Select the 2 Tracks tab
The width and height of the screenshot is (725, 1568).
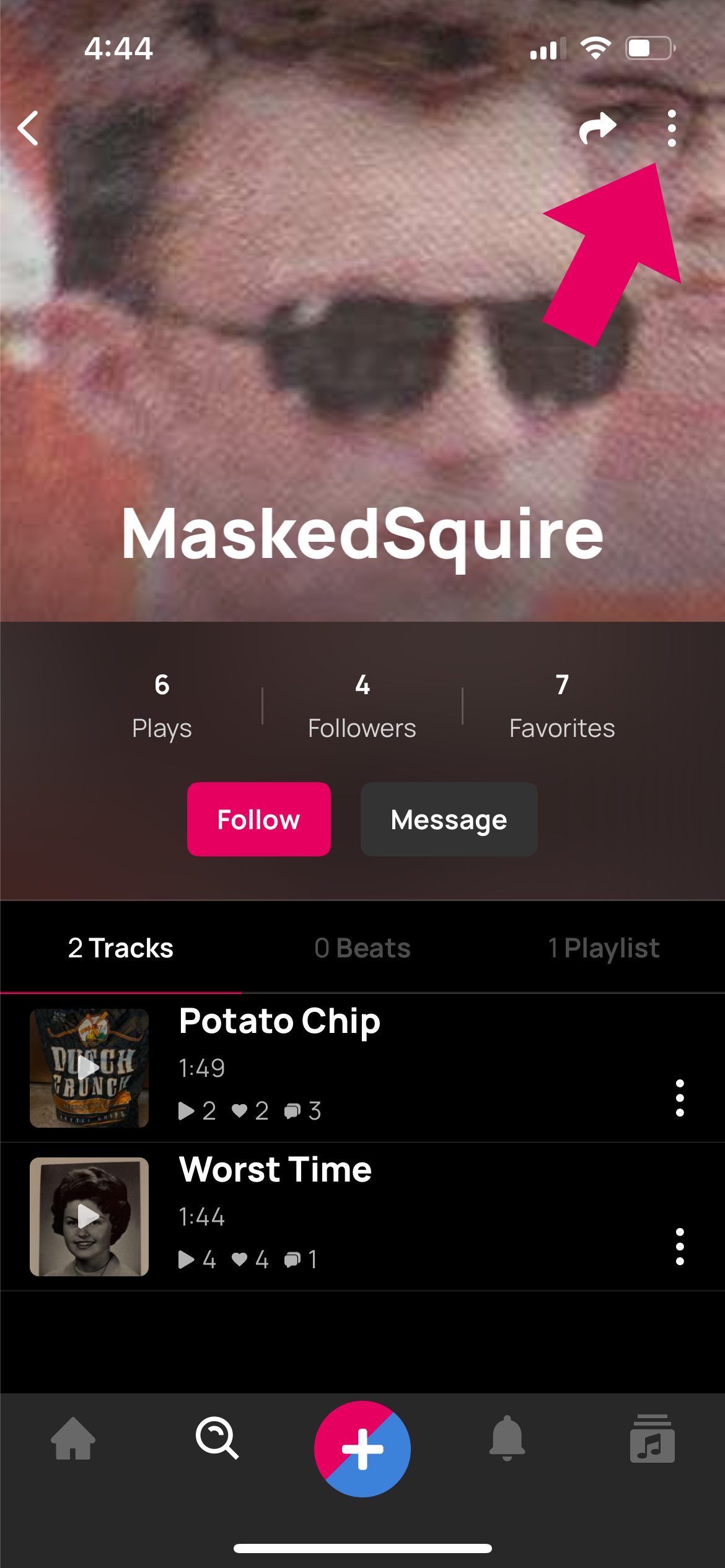tap(121, 948)
